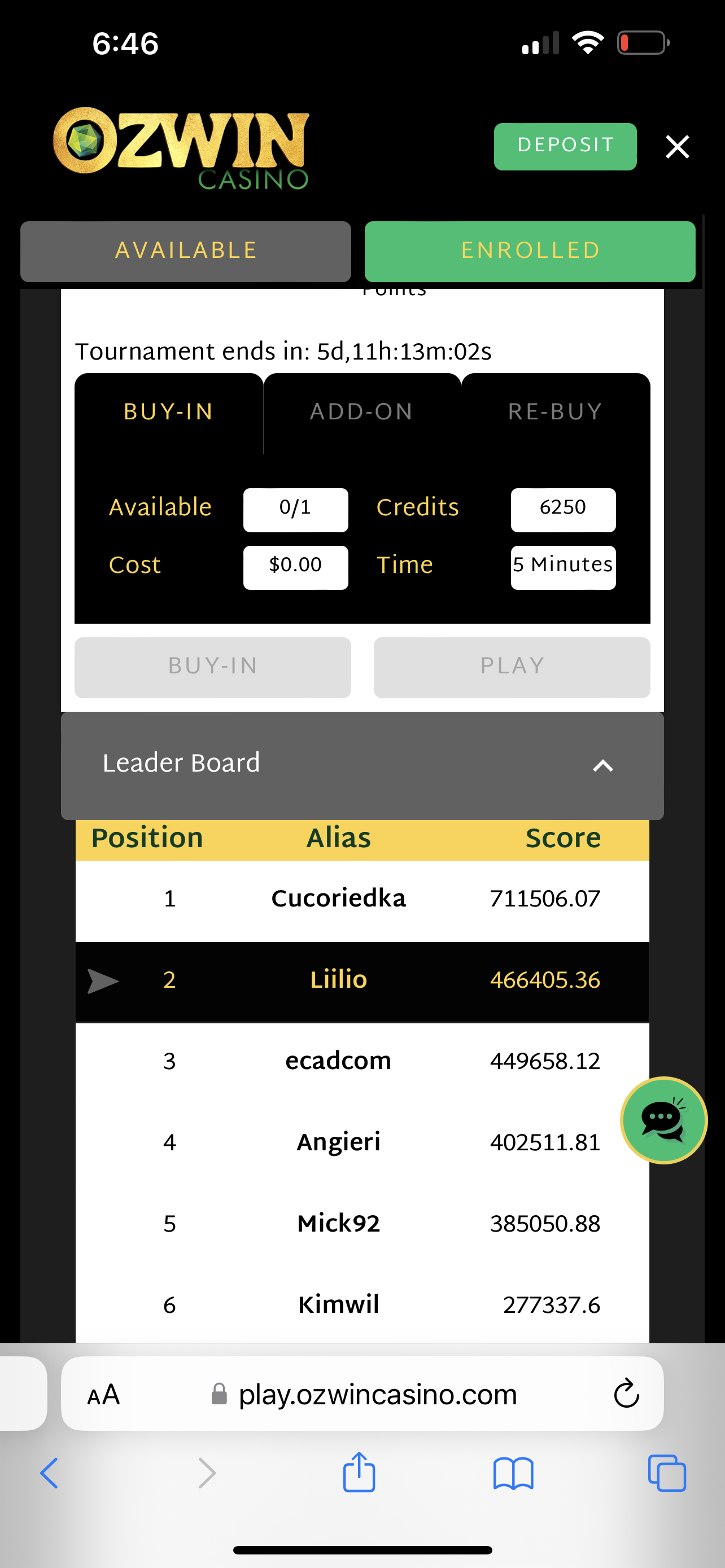Show open browser tabs
725x1568 pixels.
[x=667, y=1474]
